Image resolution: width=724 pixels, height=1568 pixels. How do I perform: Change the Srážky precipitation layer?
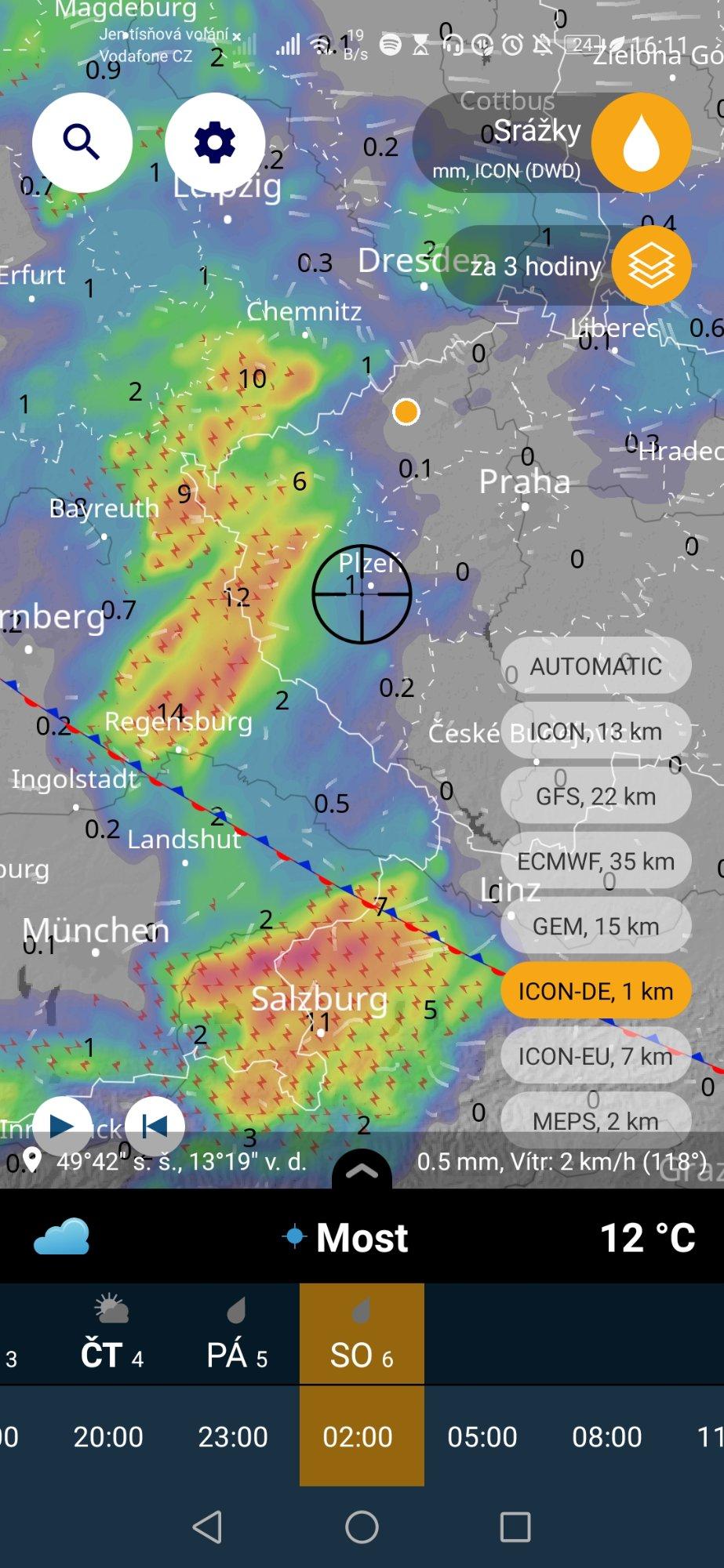click(640, 143)
